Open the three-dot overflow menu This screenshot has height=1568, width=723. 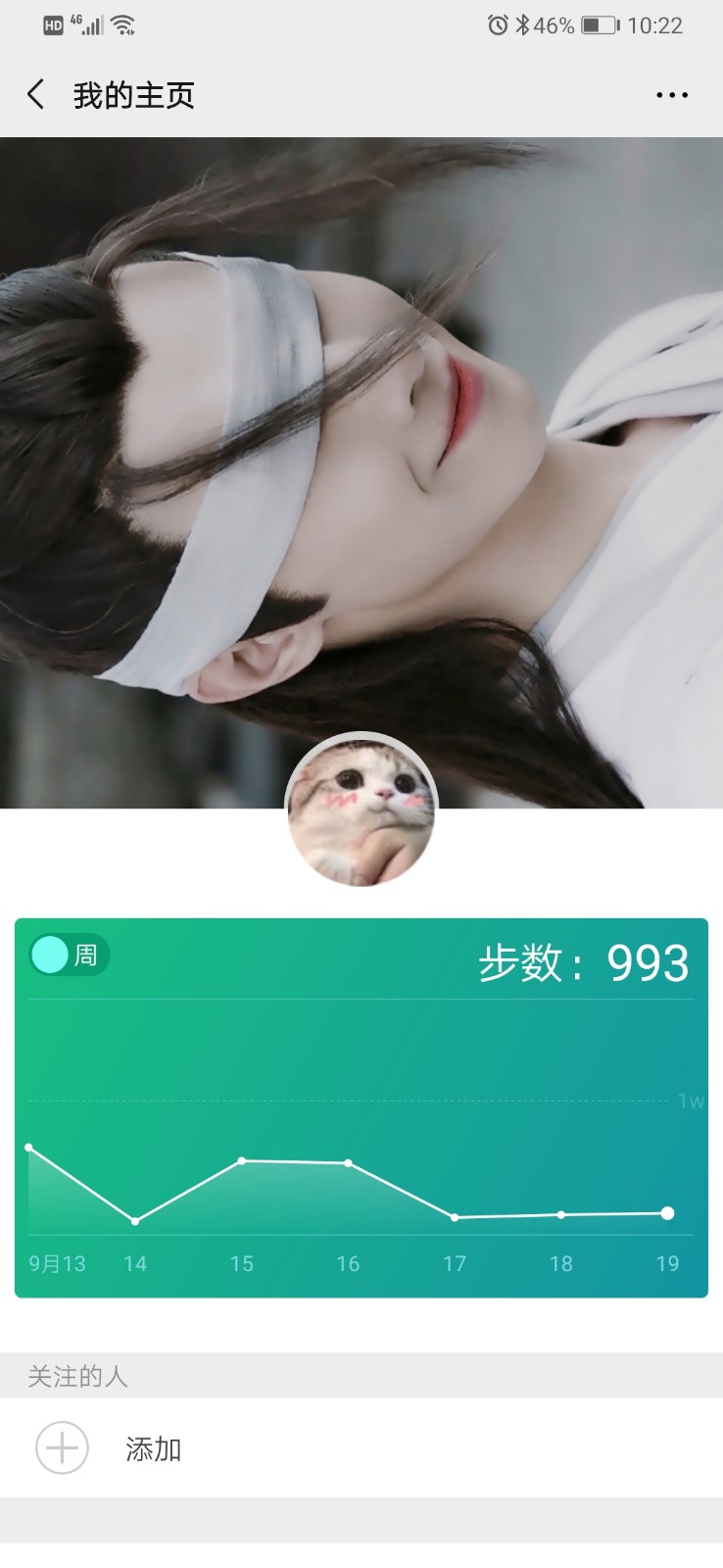click(672, 95)
